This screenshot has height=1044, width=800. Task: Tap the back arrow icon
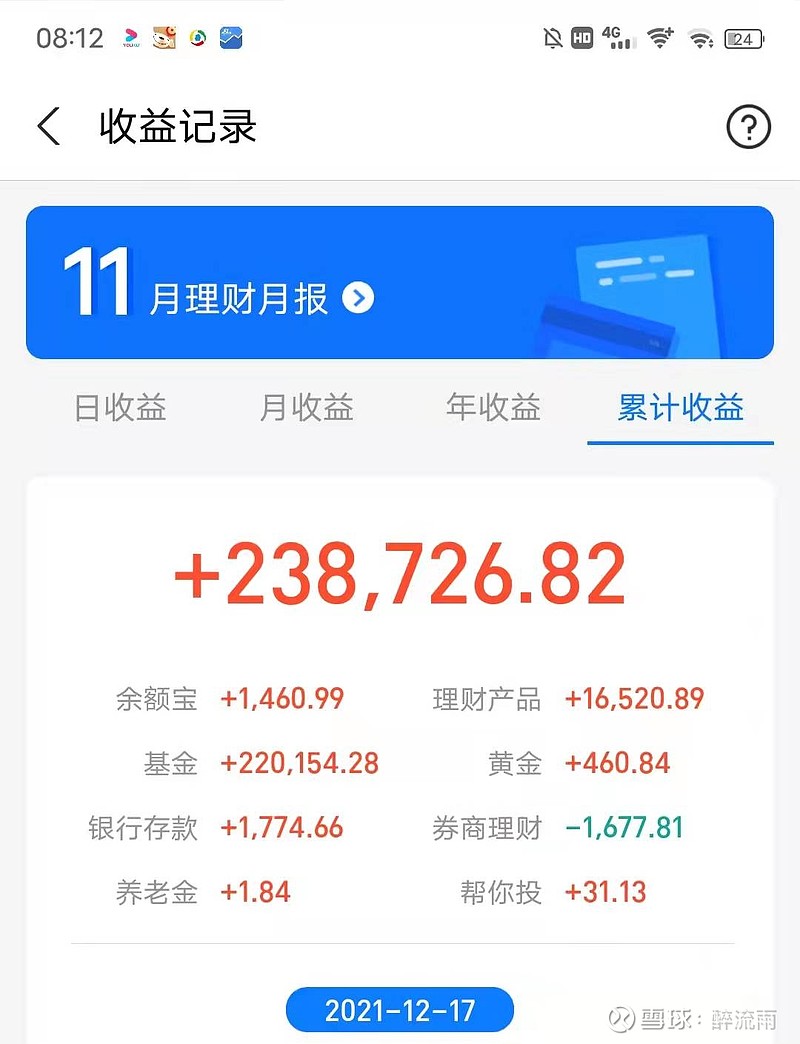pyautogui.click(x=48, y=127)
